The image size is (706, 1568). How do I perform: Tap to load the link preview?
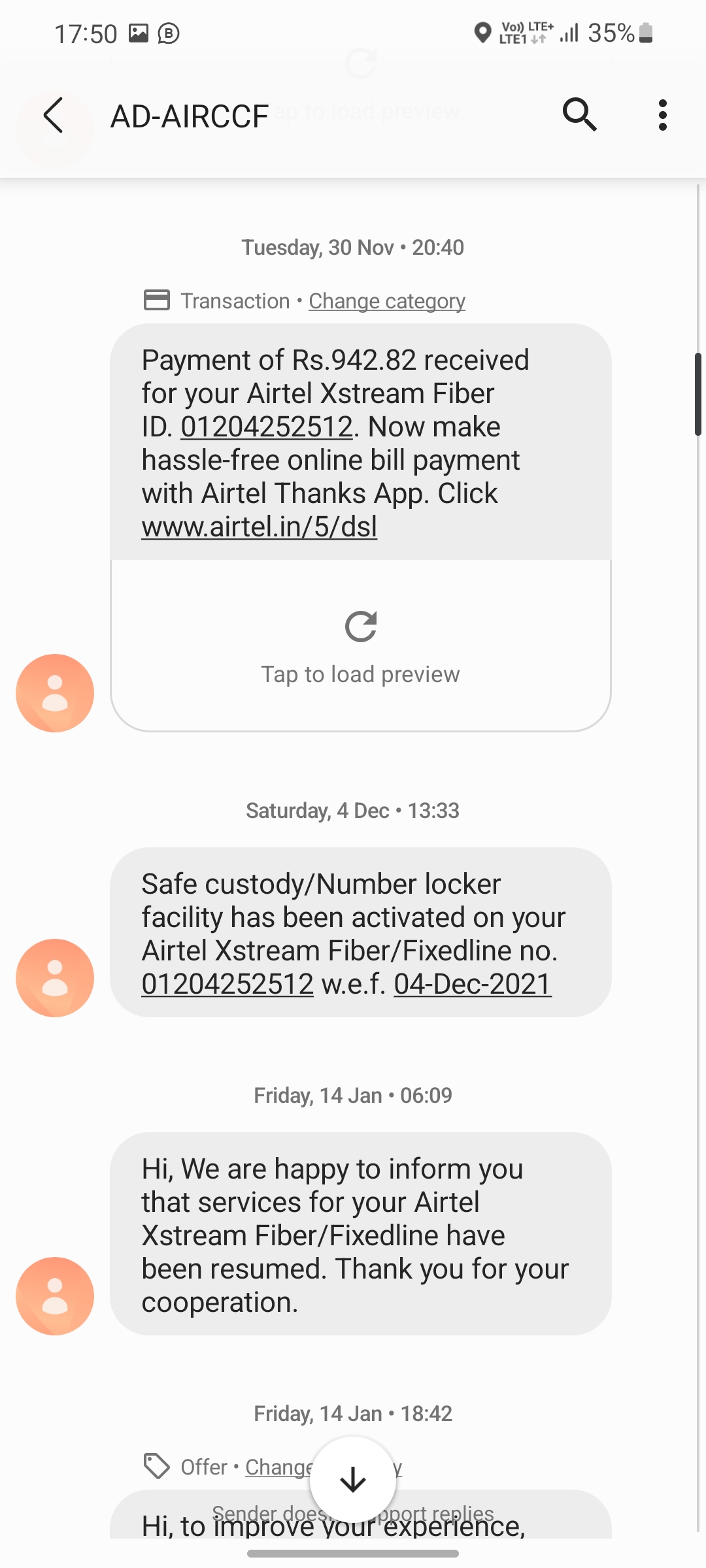click(360, 645)
